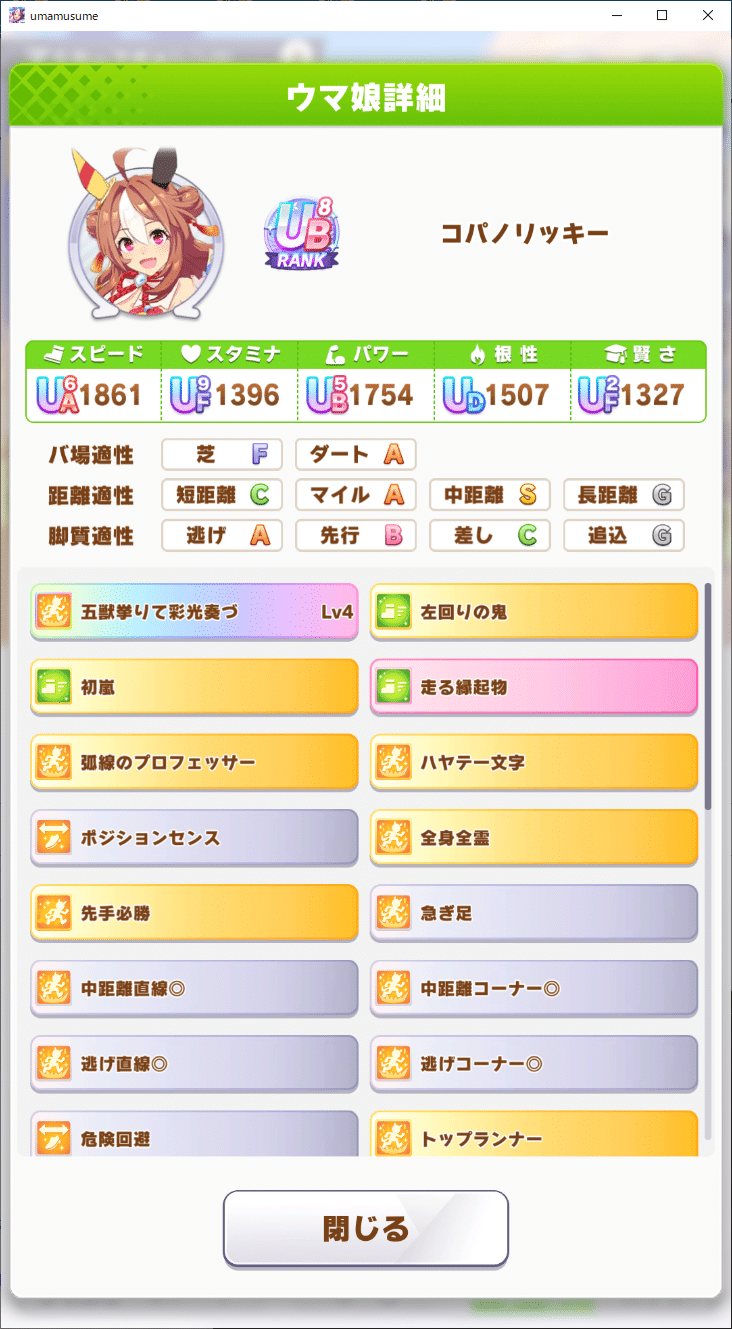
Task: View the 走る縁起物 skill
Action: tap(534, 686)
